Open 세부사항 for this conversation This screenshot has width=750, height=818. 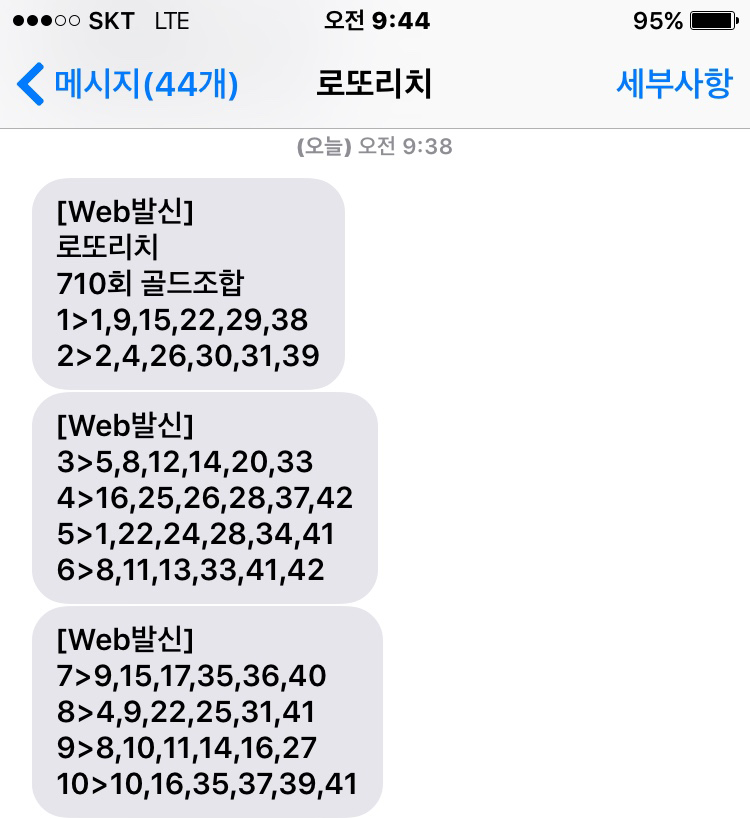click(673, 85)
